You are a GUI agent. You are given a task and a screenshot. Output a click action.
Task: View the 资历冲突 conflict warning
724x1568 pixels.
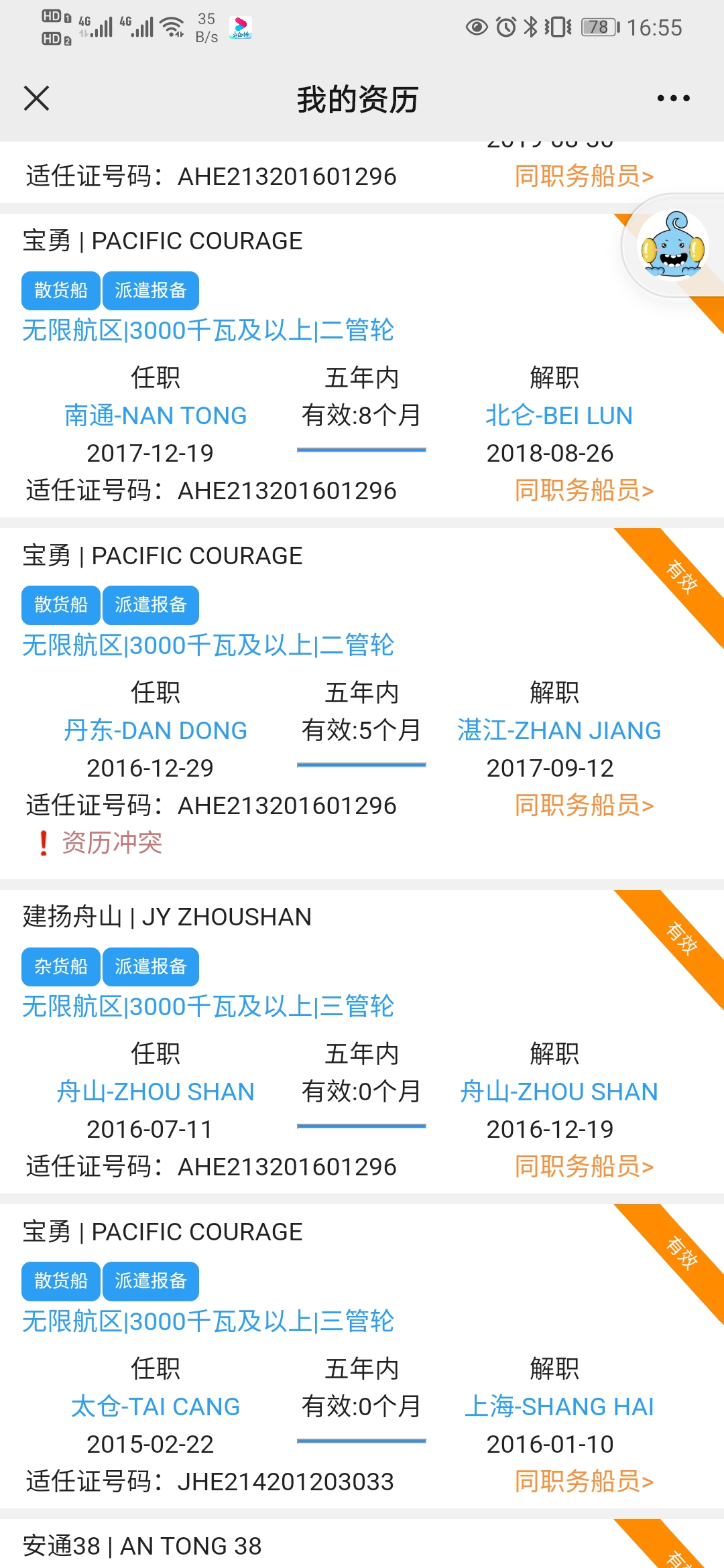click(101, 843)
